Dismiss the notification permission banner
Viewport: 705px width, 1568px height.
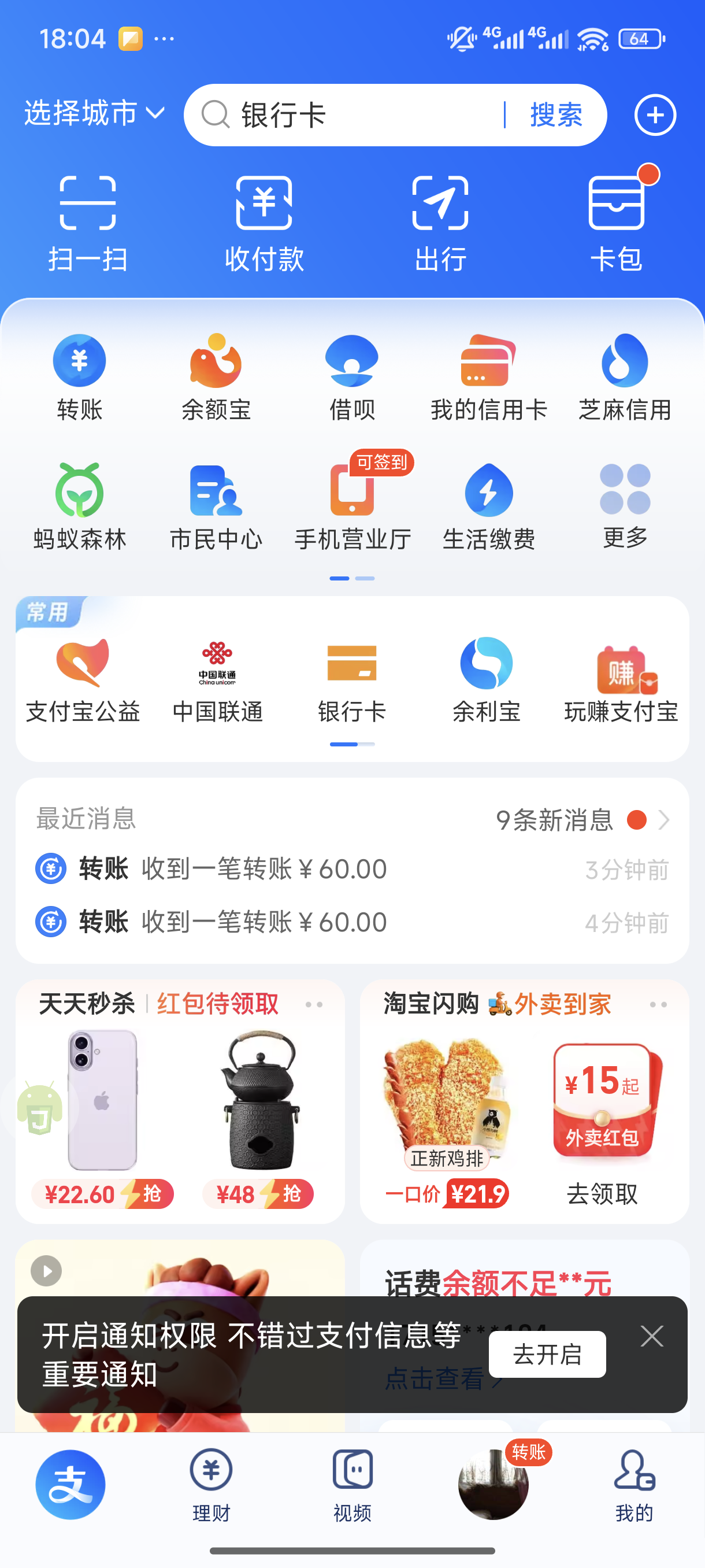click(x=651, y=1336)
